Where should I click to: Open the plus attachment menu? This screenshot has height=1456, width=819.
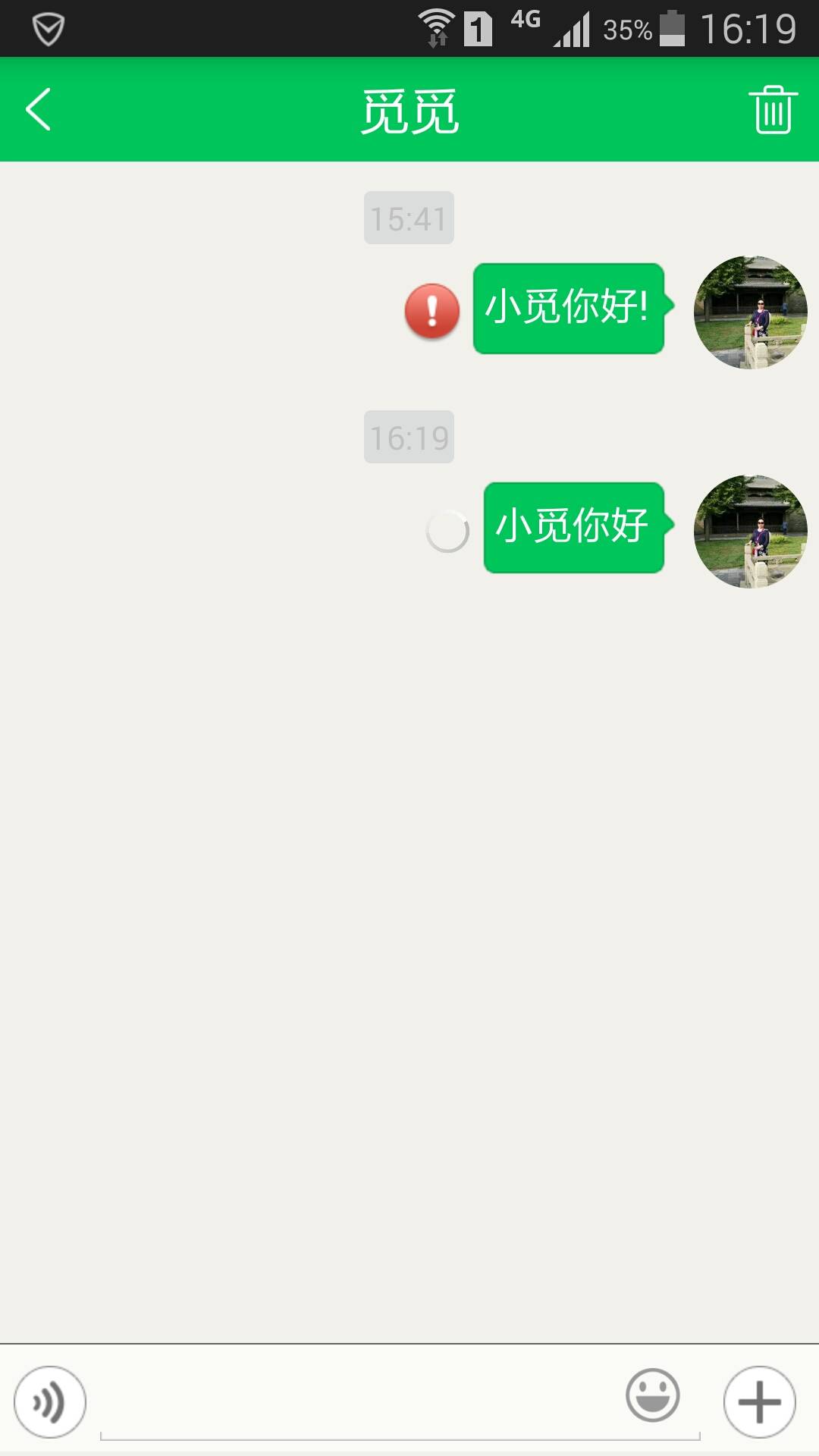click(759, 1402)
